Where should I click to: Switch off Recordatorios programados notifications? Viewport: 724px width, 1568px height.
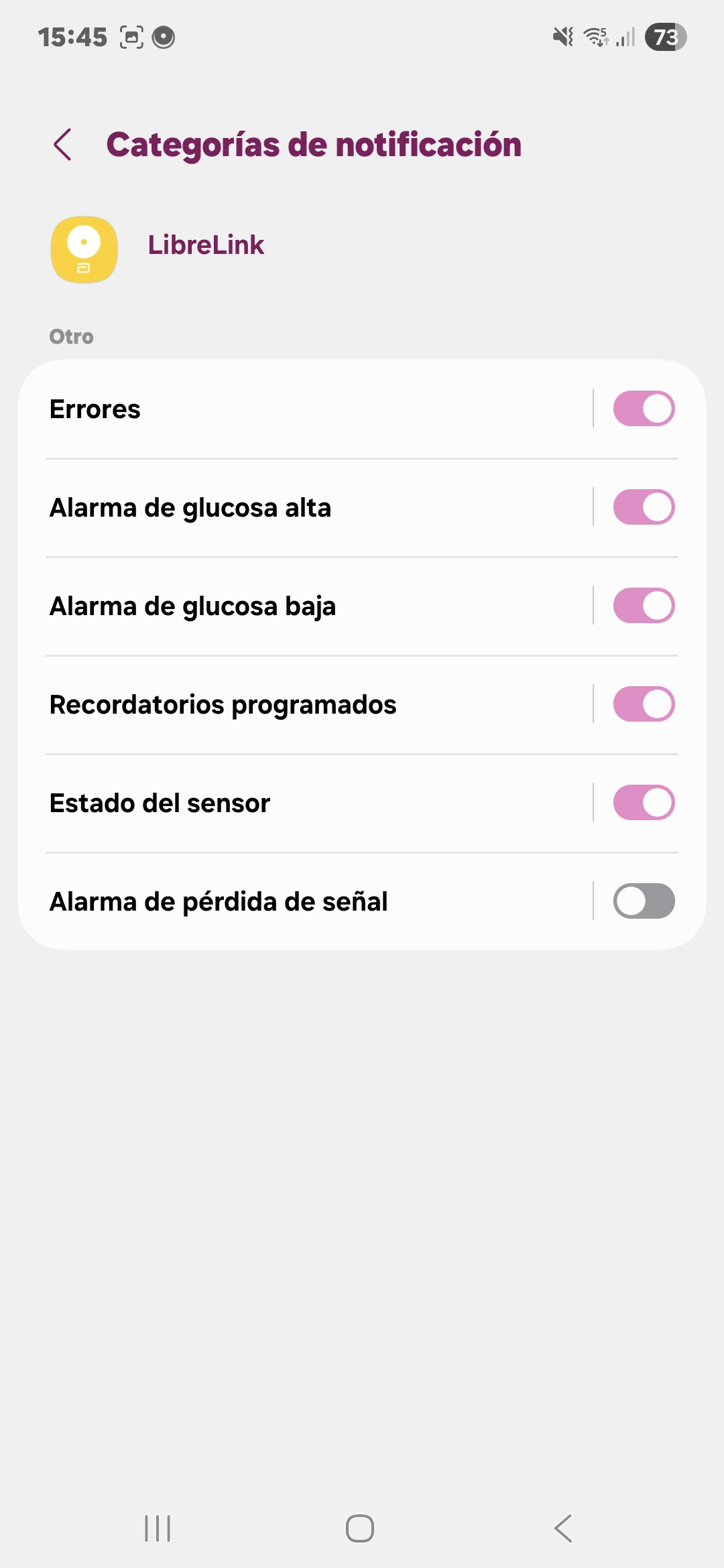[x=644, y=704]
